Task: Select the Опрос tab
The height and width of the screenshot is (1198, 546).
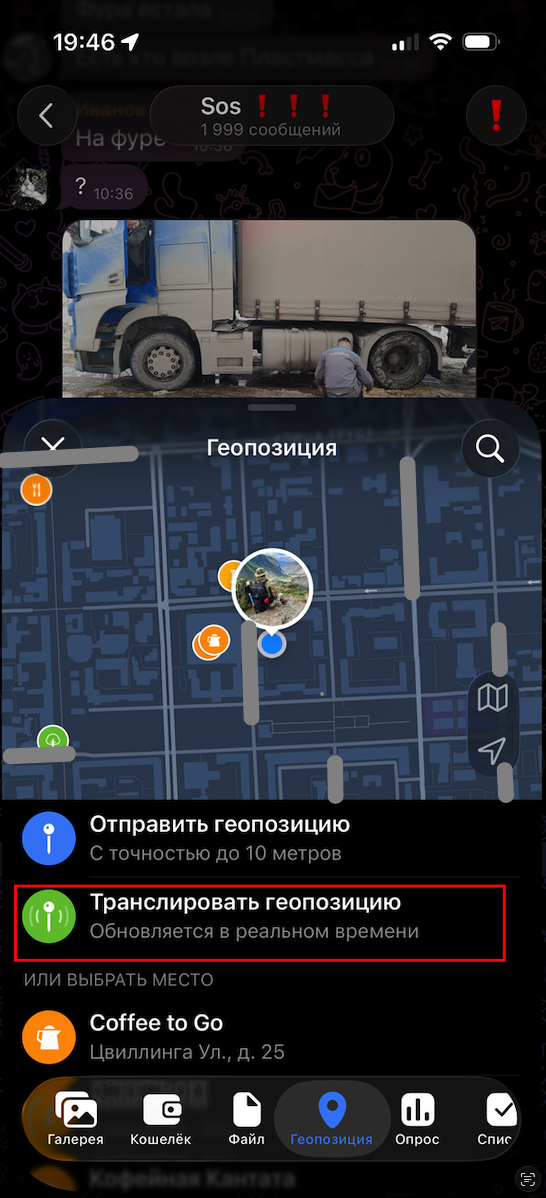Action: 417,1120
